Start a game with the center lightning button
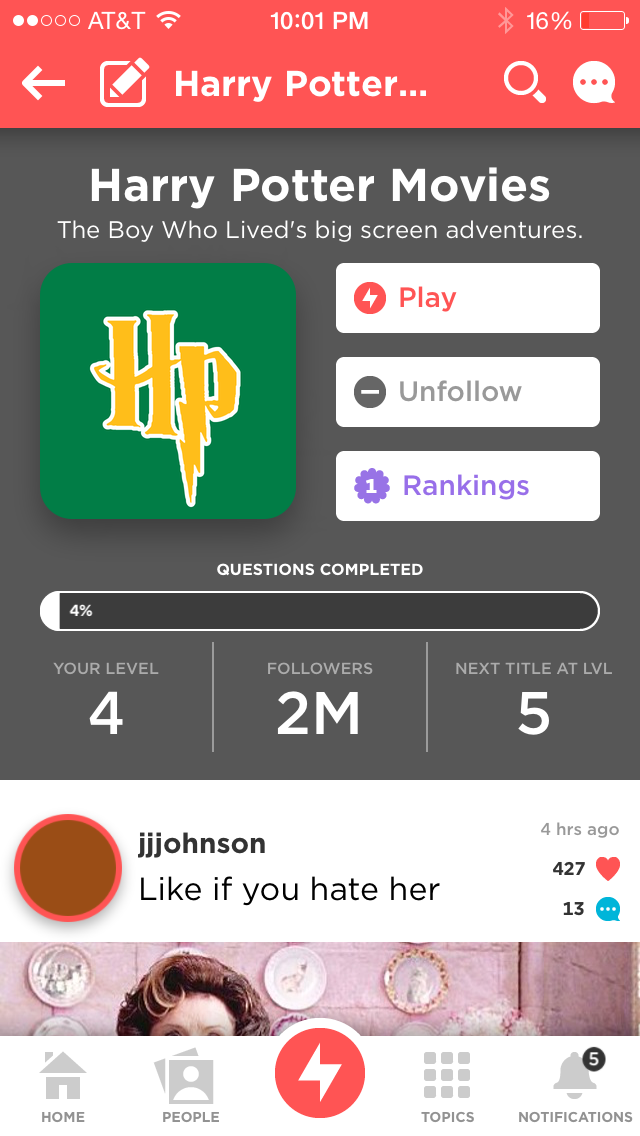The height and width of the screenshot is (1136, 640). click(x=320, y=1074)
